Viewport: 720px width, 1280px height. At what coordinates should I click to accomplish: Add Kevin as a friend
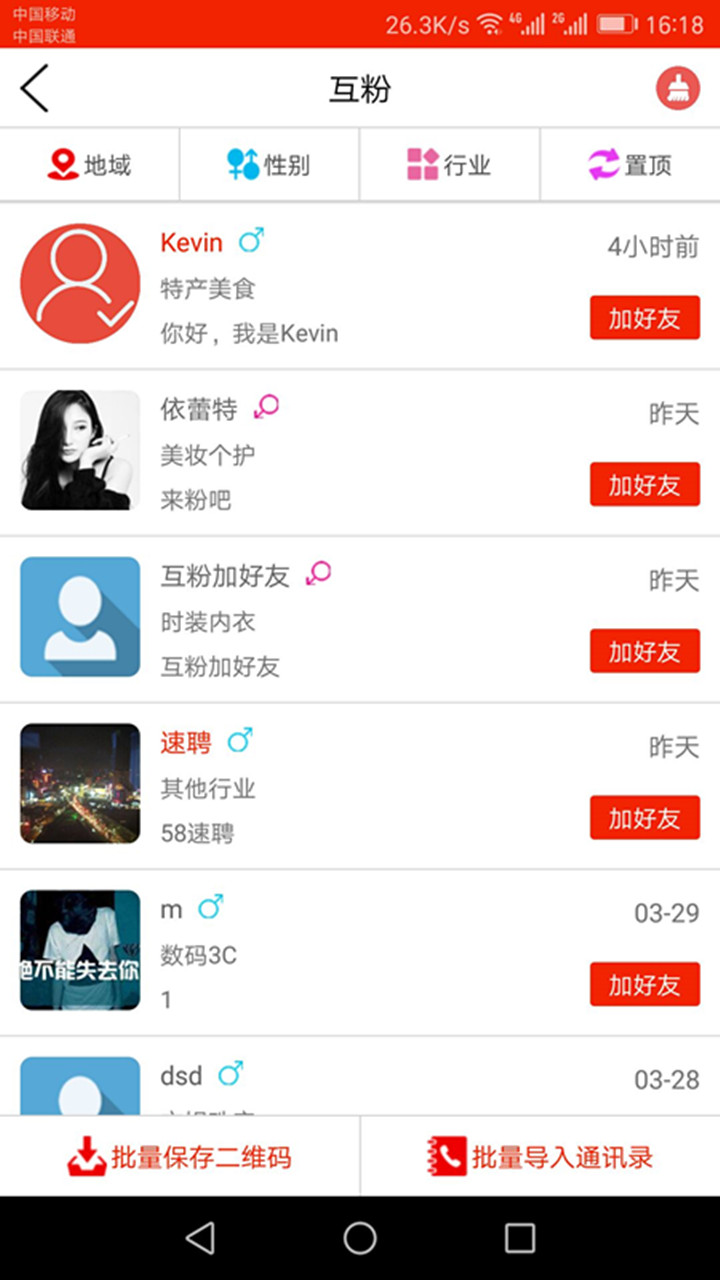644,318
